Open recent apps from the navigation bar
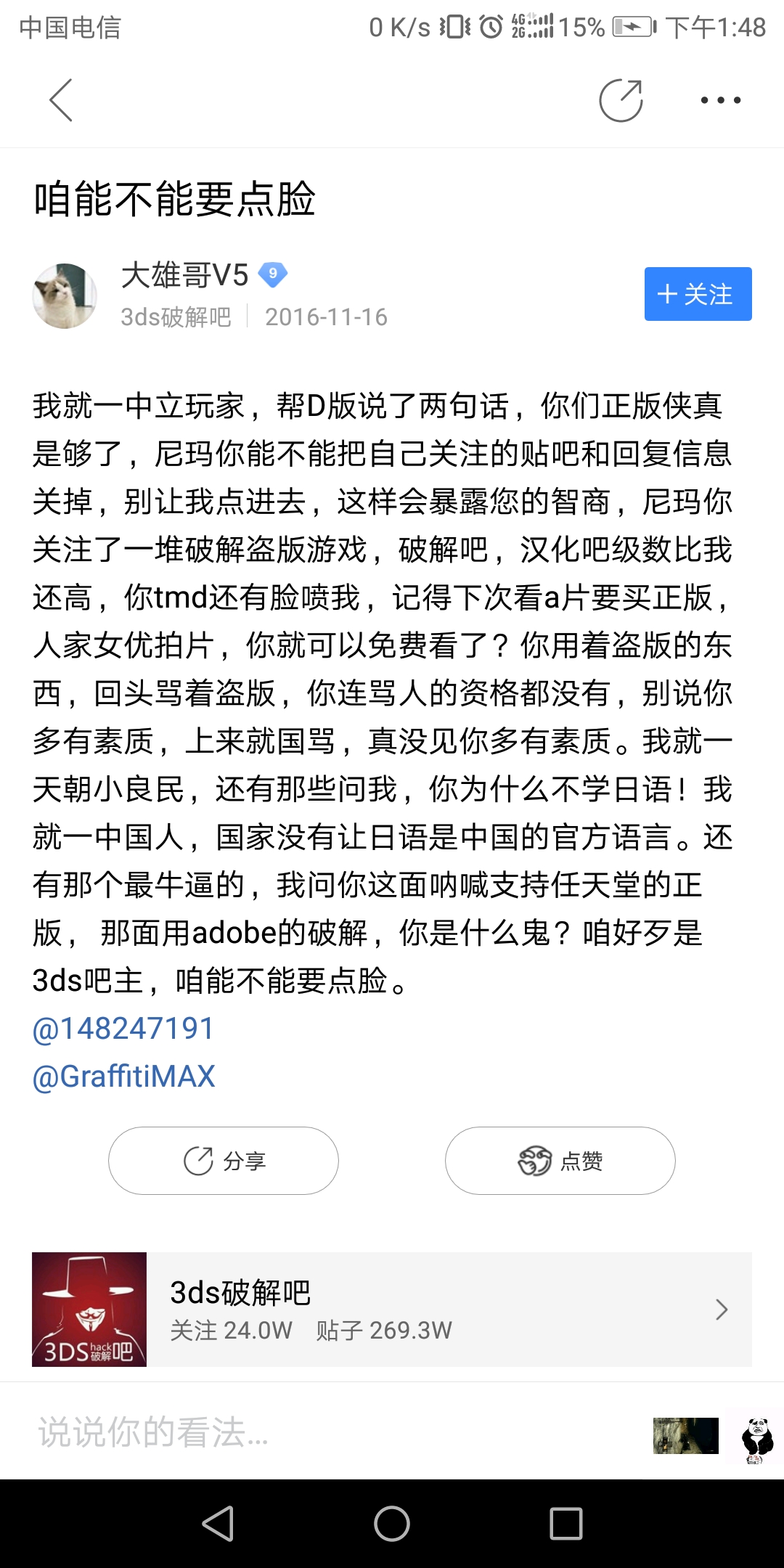 pyautogui.click(x=566, y=1524)
